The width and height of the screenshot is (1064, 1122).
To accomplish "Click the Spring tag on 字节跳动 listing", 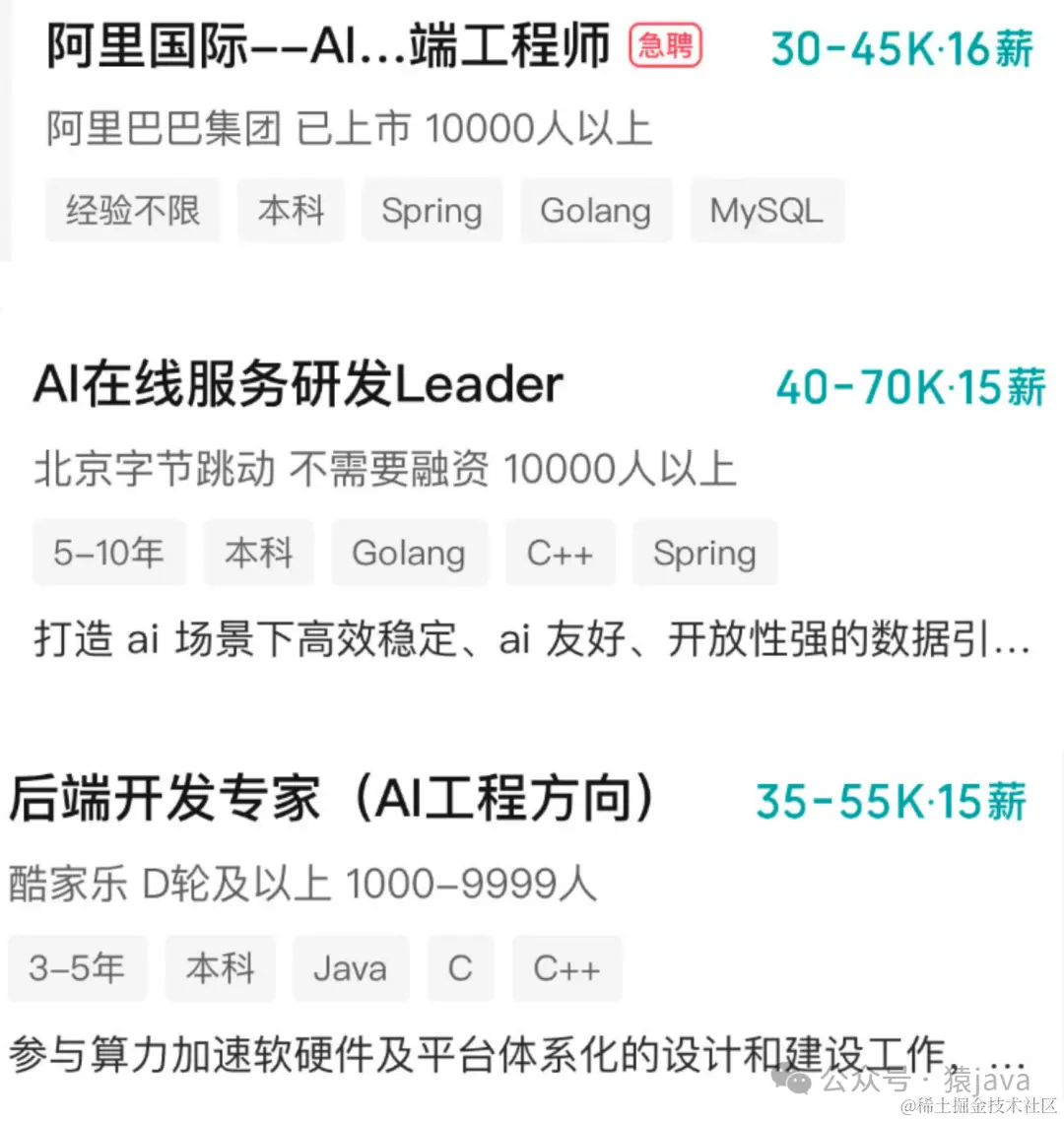I will (705, 553).
